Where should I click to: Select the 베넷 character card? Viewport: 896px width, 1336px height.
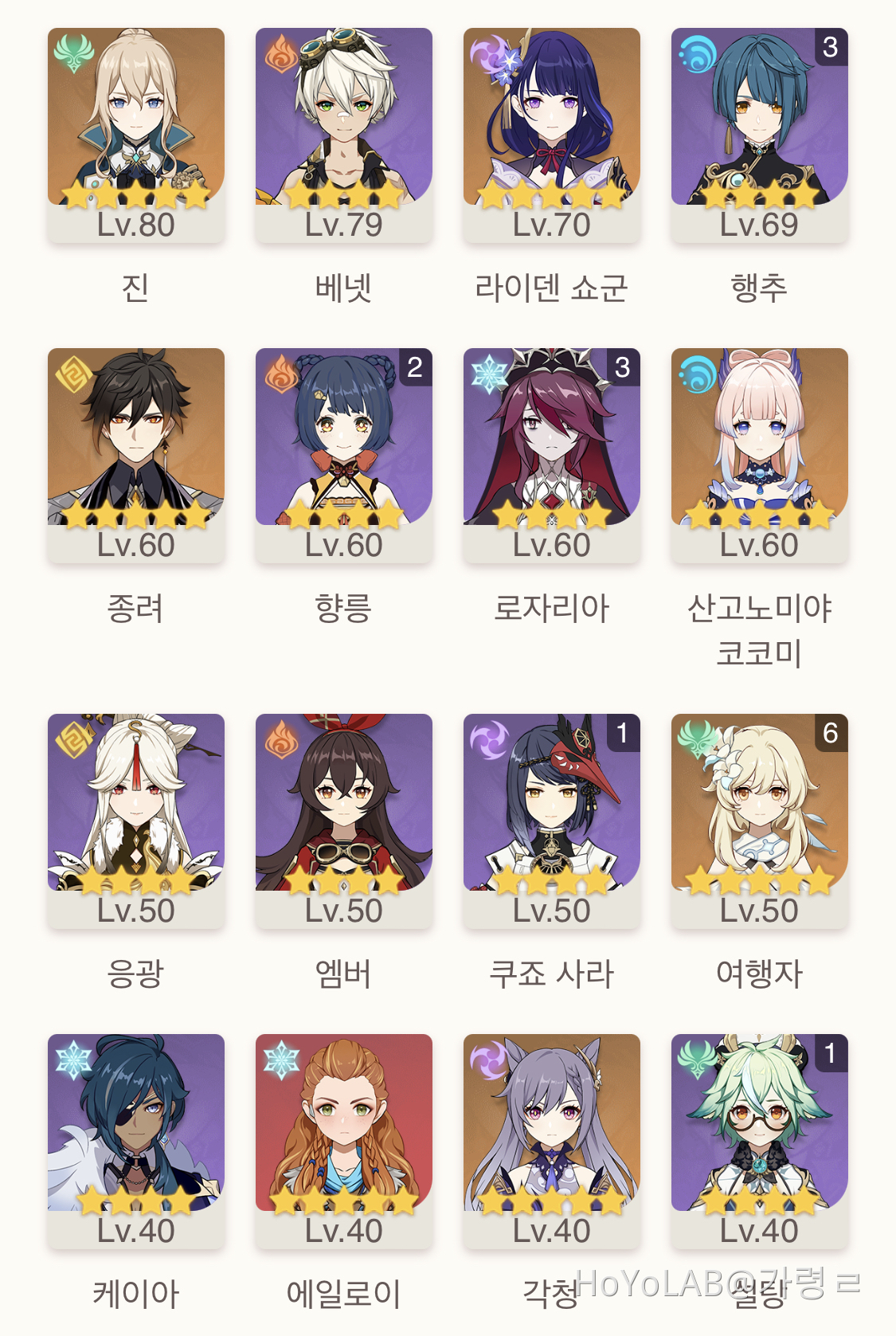[344, 134]
